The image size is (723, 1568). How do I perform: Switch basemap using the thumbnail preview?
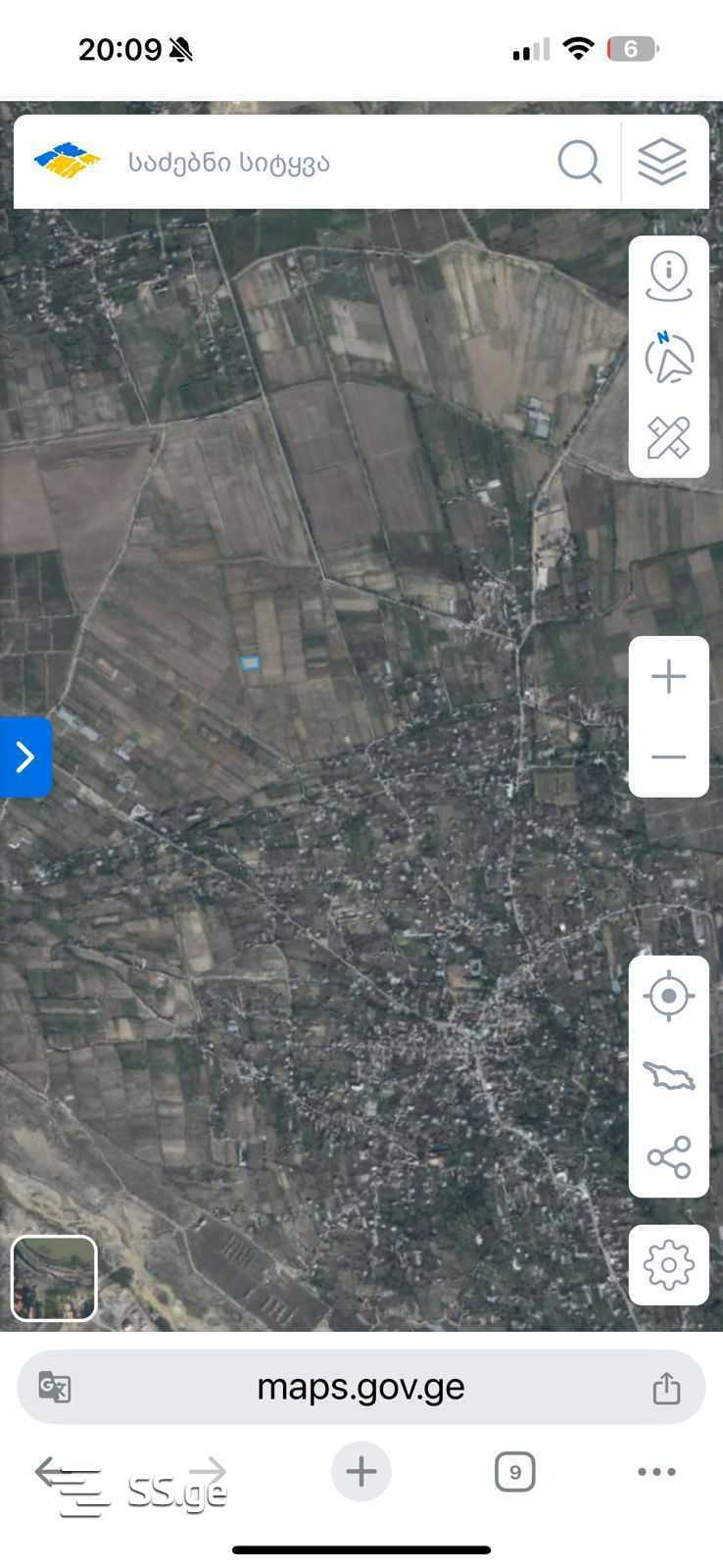pyautogui.click(x=54, y=1278)
